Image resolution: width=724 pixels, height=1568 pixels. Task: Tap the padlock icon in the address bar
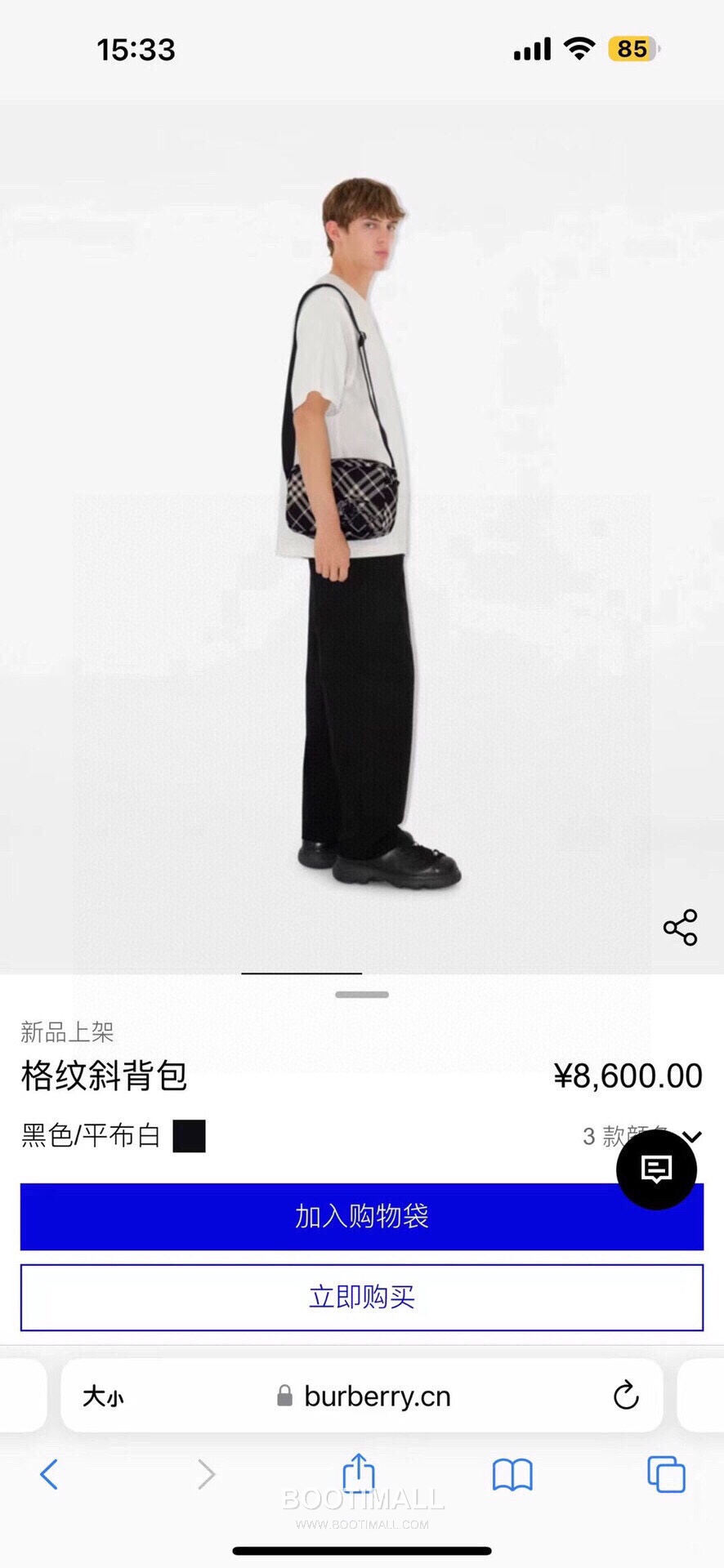(285, 1396)
